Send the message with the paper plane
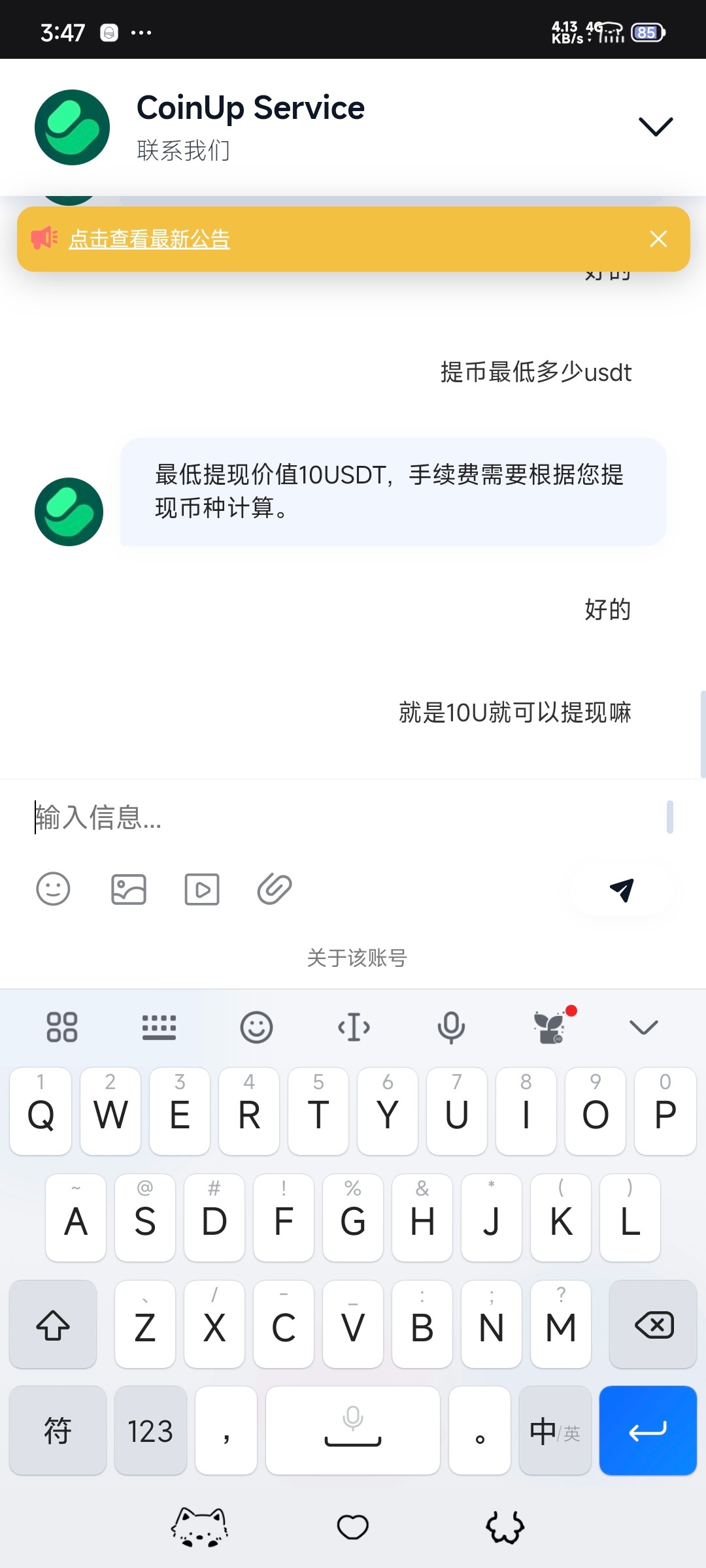This screenshot has width=706, height=1568. [622, 889]
